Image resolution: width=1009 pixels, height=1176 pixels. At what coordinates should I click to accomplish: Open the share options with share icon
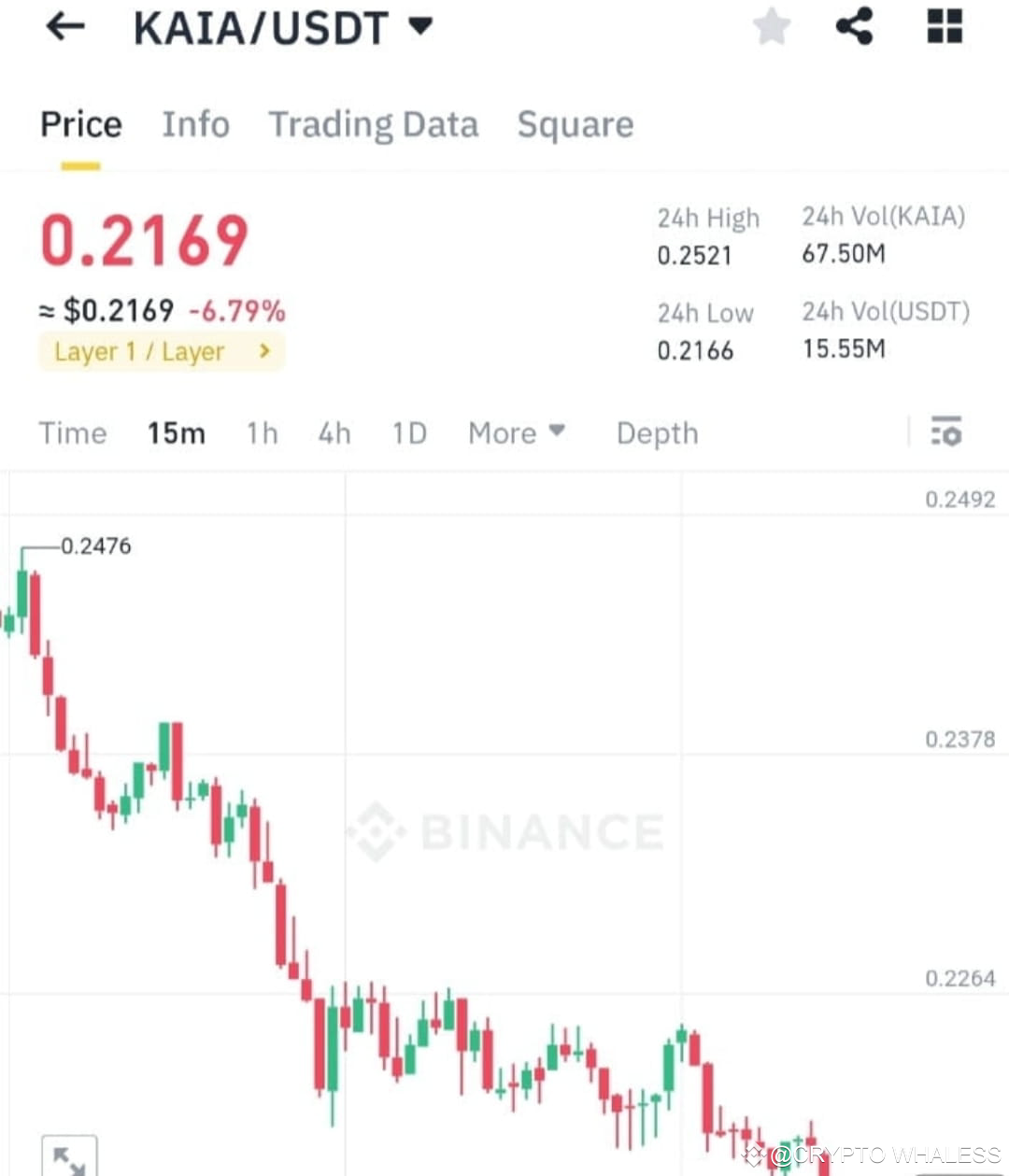853,26
